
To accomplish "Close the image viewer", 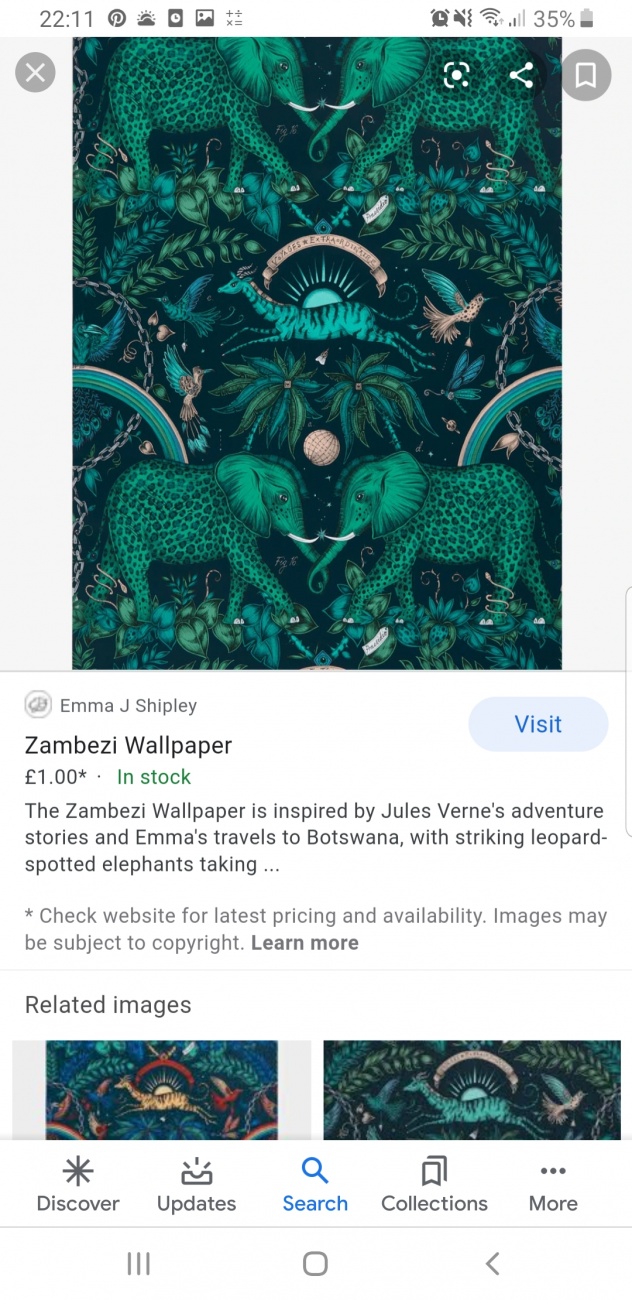I will tap(35, 72).
